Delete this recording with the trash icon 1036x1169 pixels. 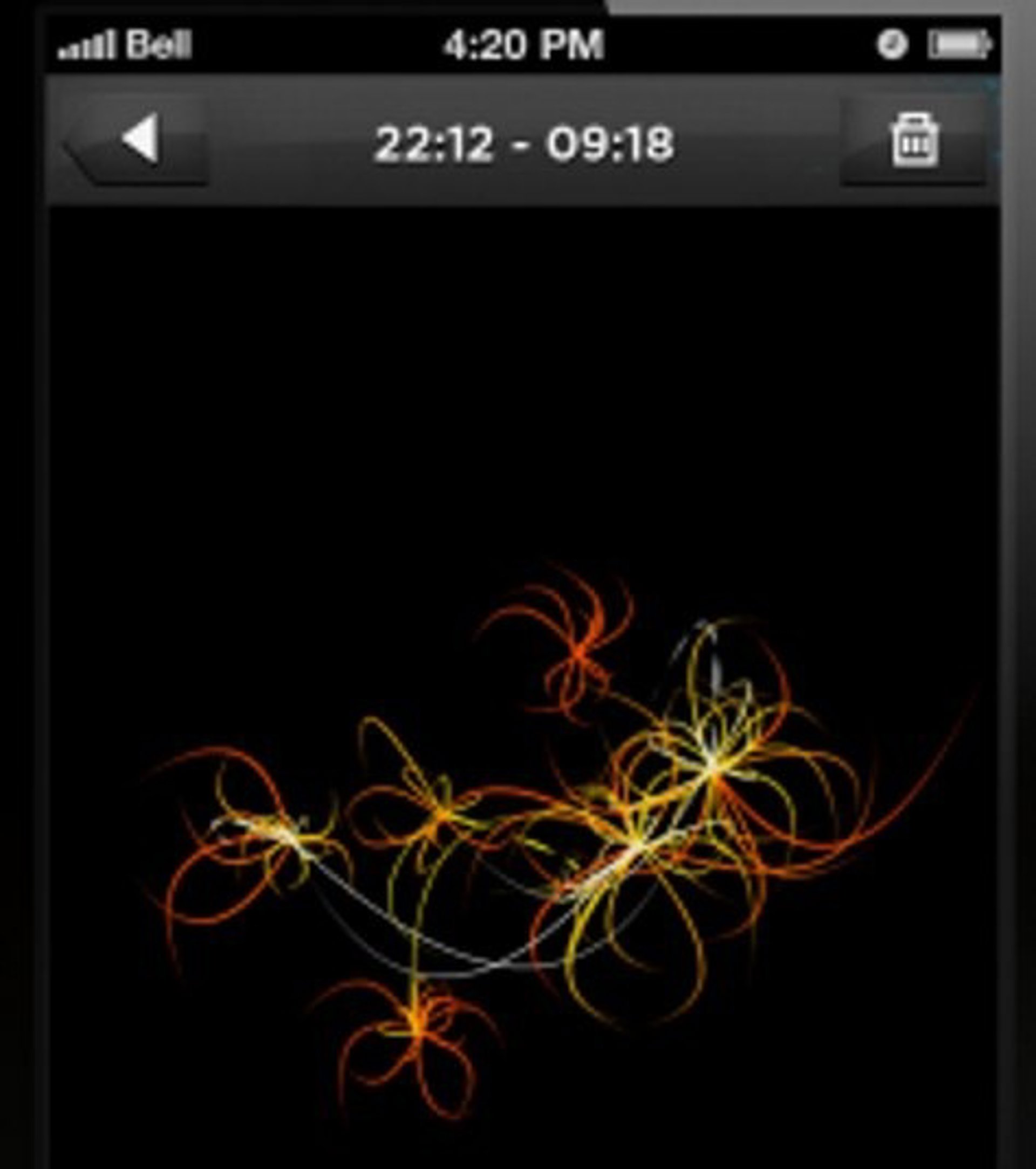[914, 140]
